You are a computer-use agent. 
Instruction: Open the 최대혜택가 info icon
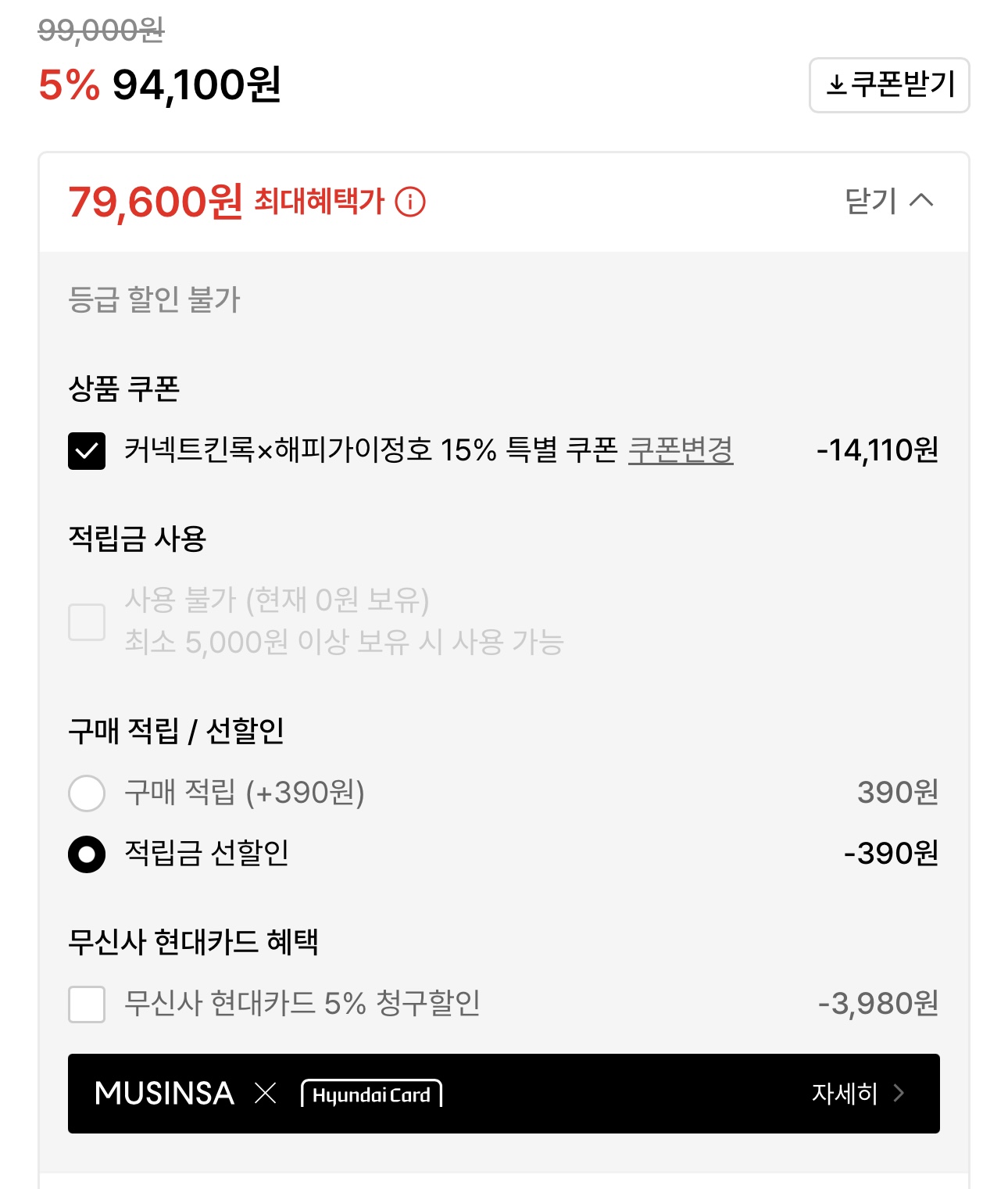coord(410,202)
